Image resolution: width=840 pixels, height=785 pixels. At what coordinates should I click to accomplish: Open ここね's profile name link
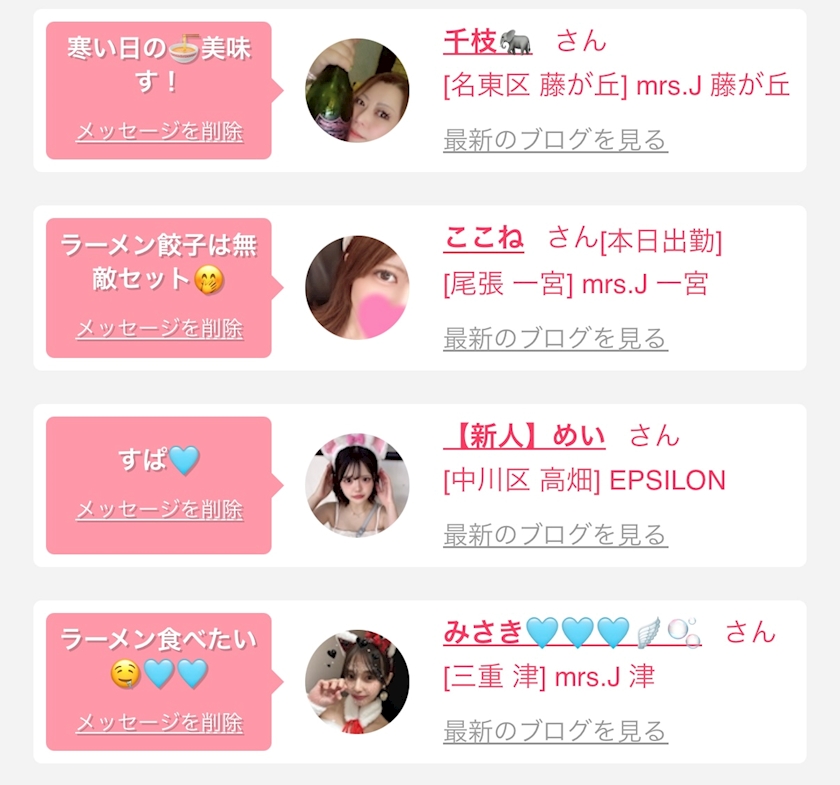pyautogui.click(x=483, y=239)
